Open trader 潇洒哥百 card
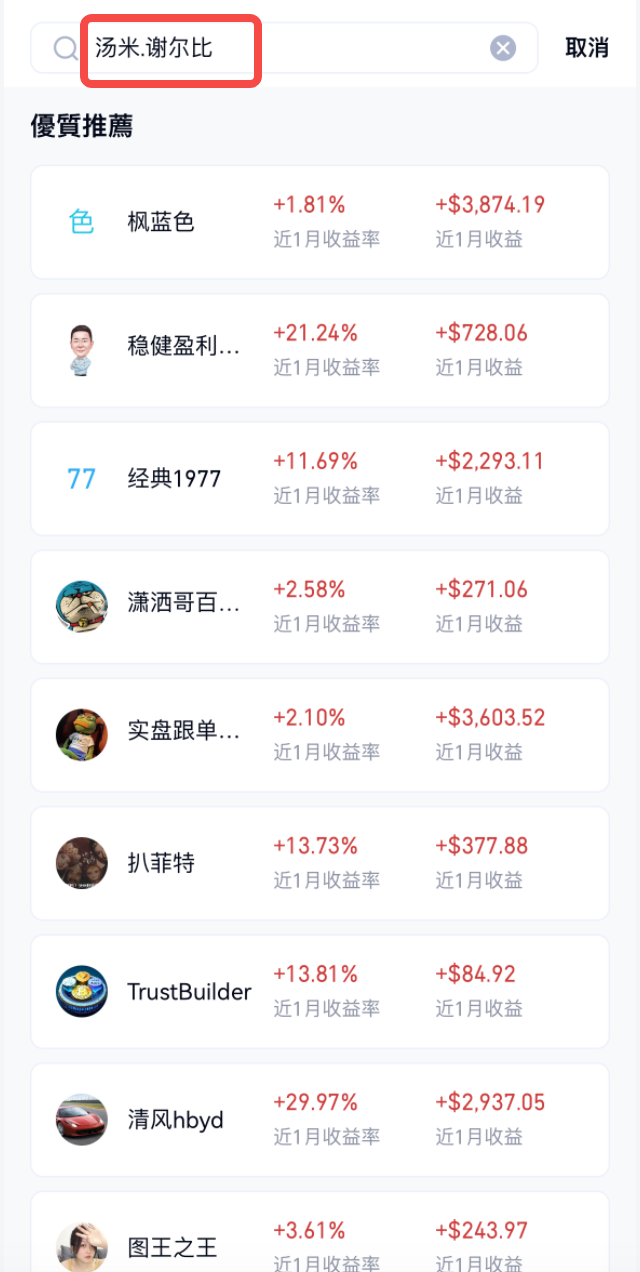Screen dimensions: 640x1272 point(320,606)
